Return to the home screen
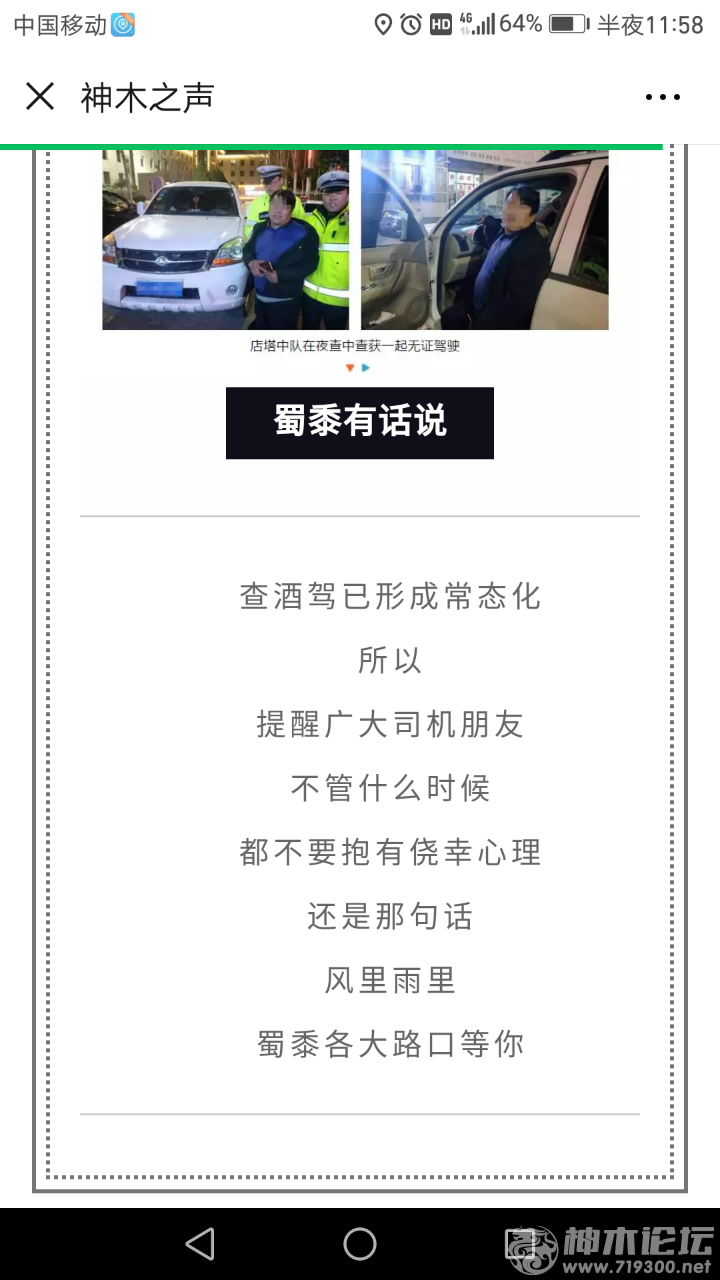The image size is (720, 1280). pyautogui.click(x=360, y=1244)
